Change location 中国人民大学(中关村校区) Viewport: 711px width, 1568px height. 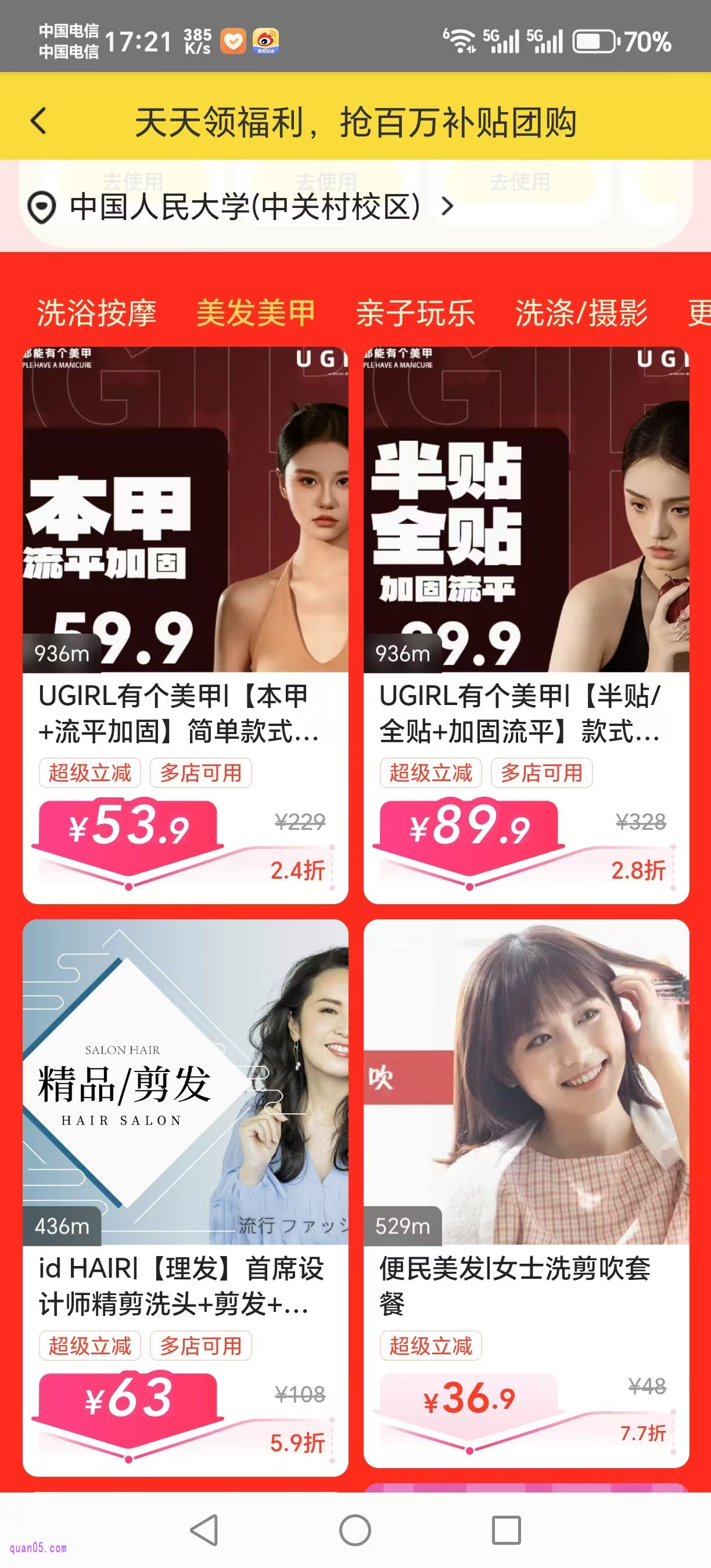[x=243, y=207]
